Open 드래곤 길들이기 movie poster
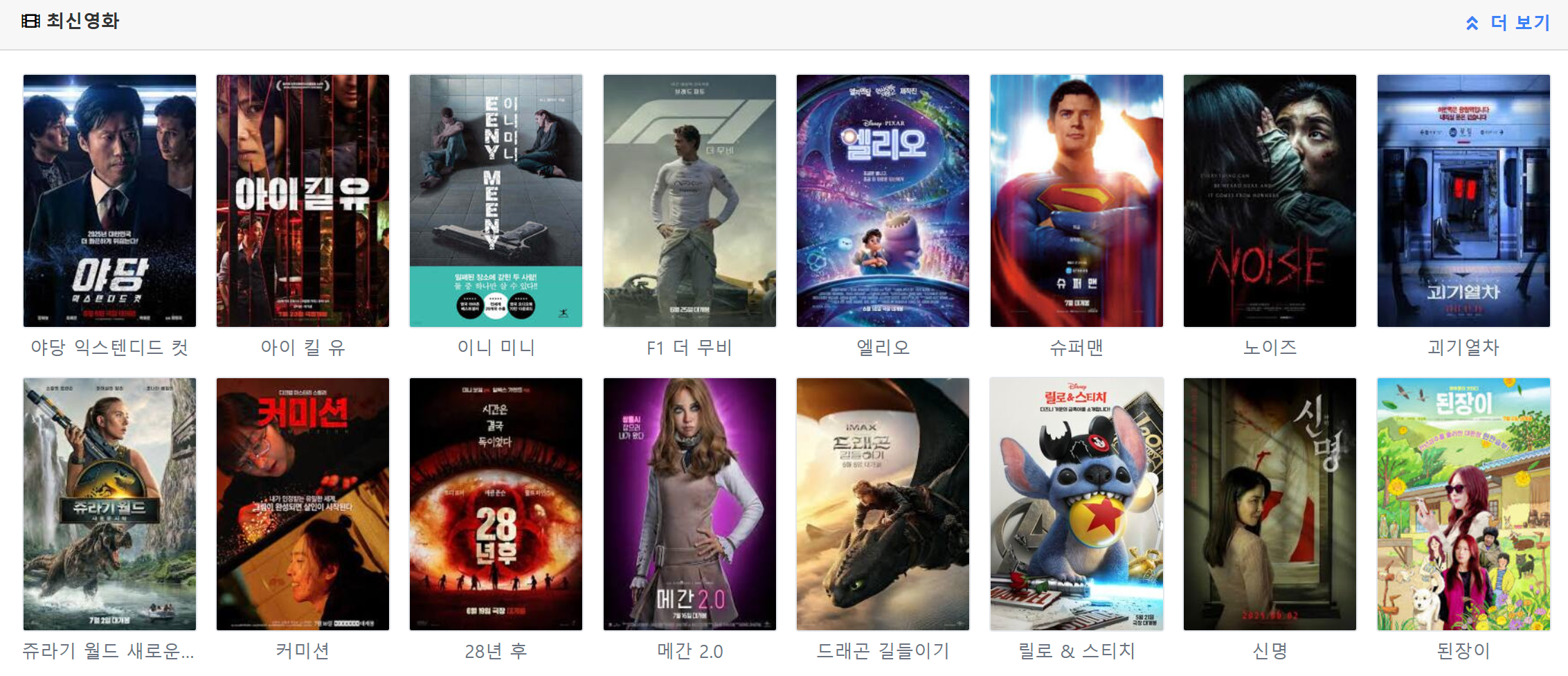Viewport: 1568px width, 676px height. click(883, 504)
